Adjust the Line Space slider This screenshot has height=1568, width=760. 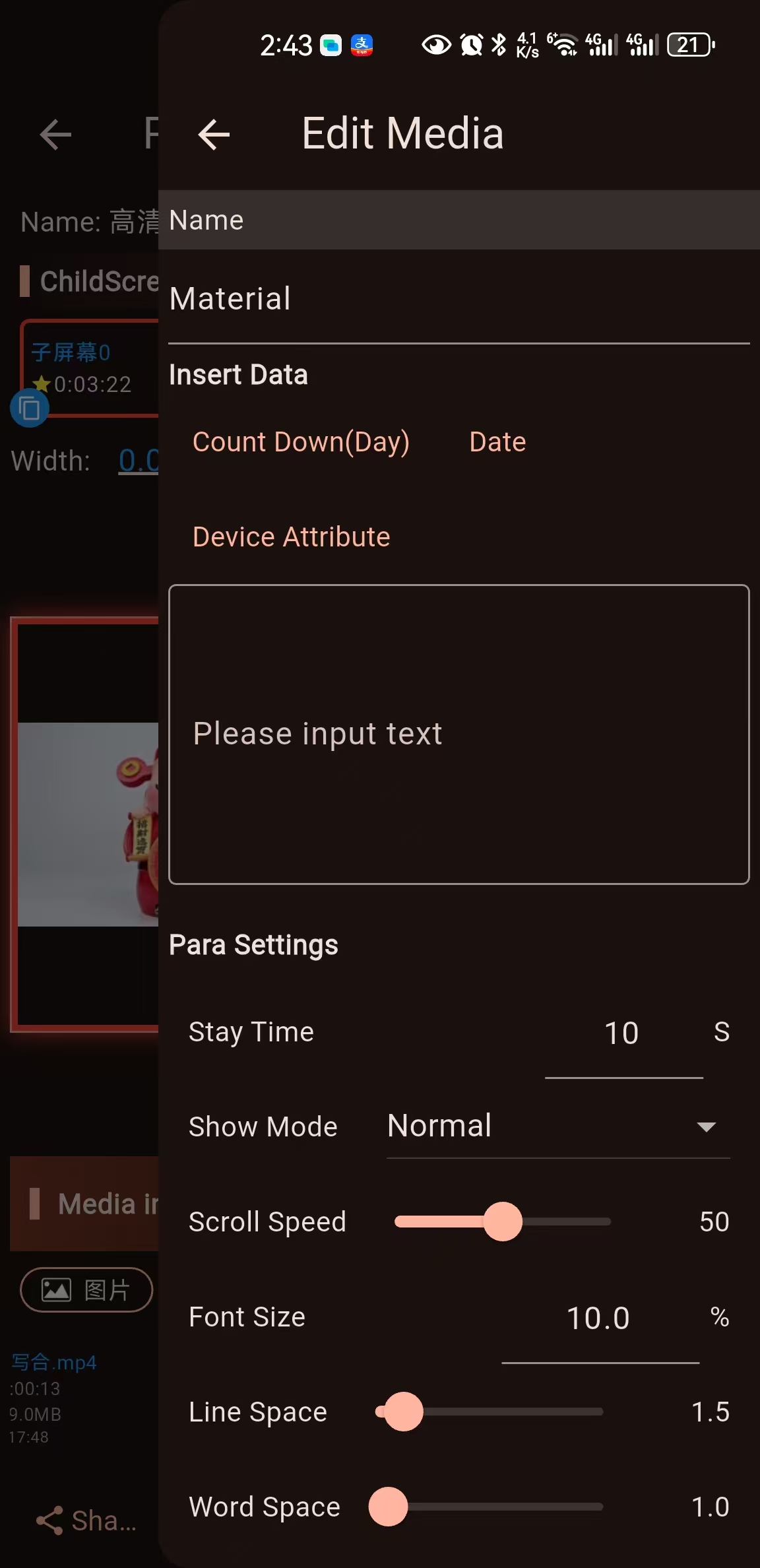pyautogui.click(x=403, y=1412)
